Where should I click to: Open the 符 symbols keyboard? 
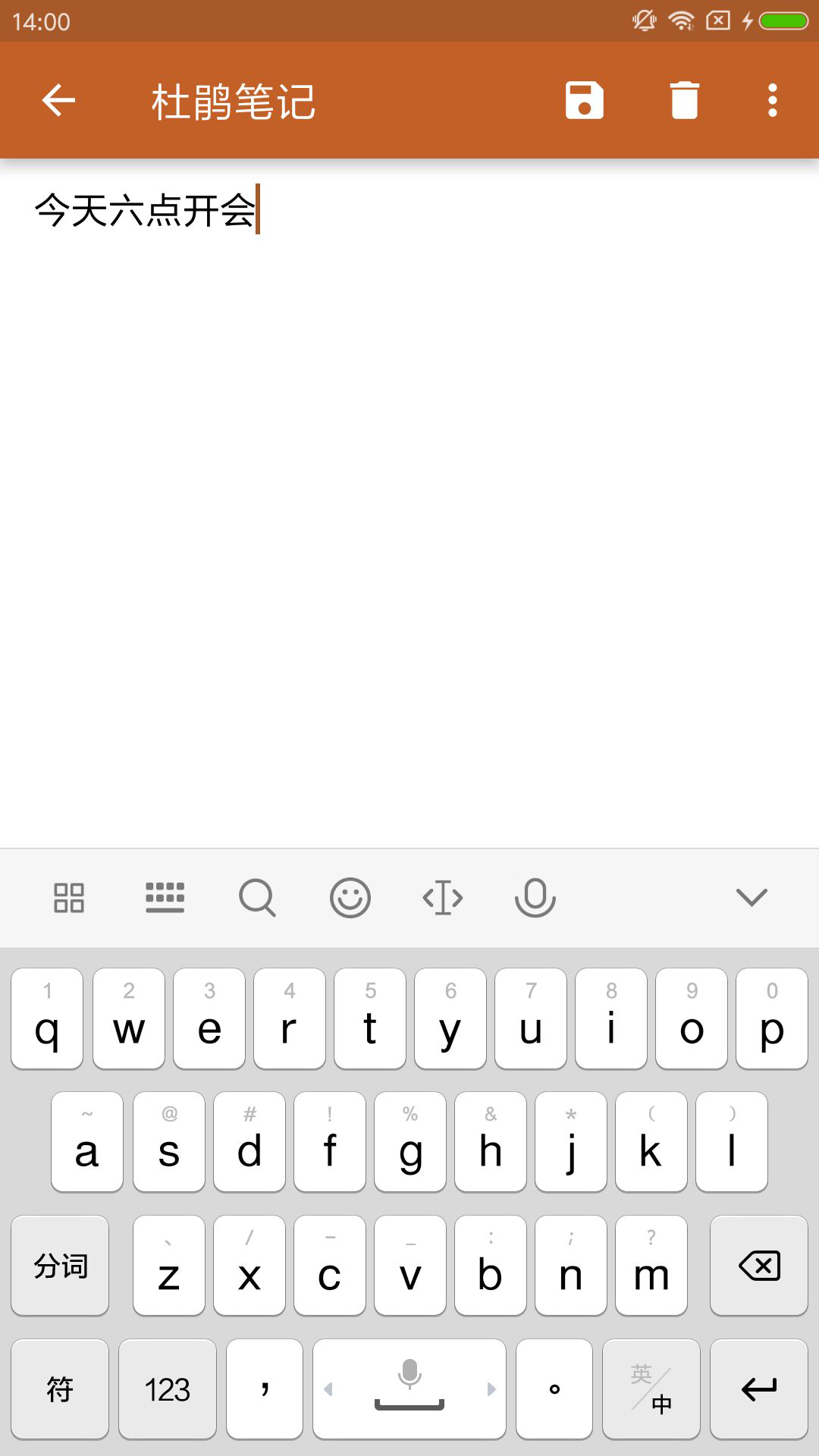click(60, 1389)
